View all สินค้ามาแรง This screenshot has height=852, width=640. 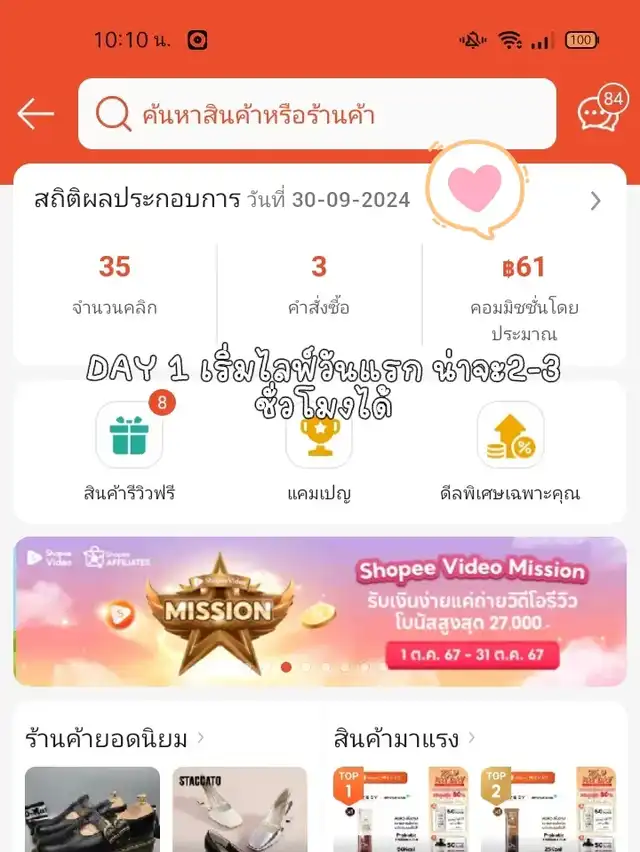click(x=405, y=739)
